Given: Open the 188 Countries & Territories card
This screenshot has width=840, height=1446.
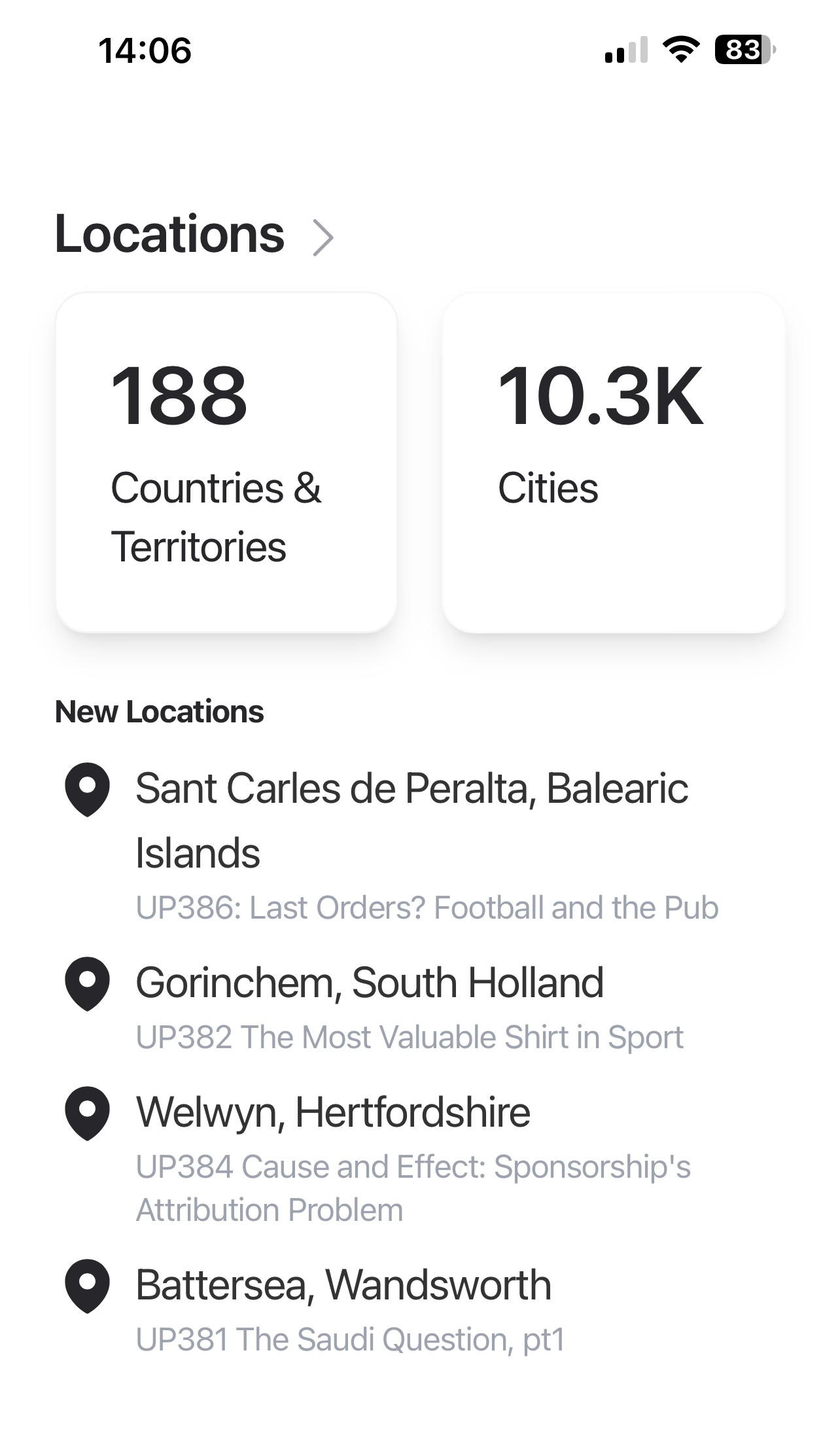Looking at the screenshot, I should 226,463.
